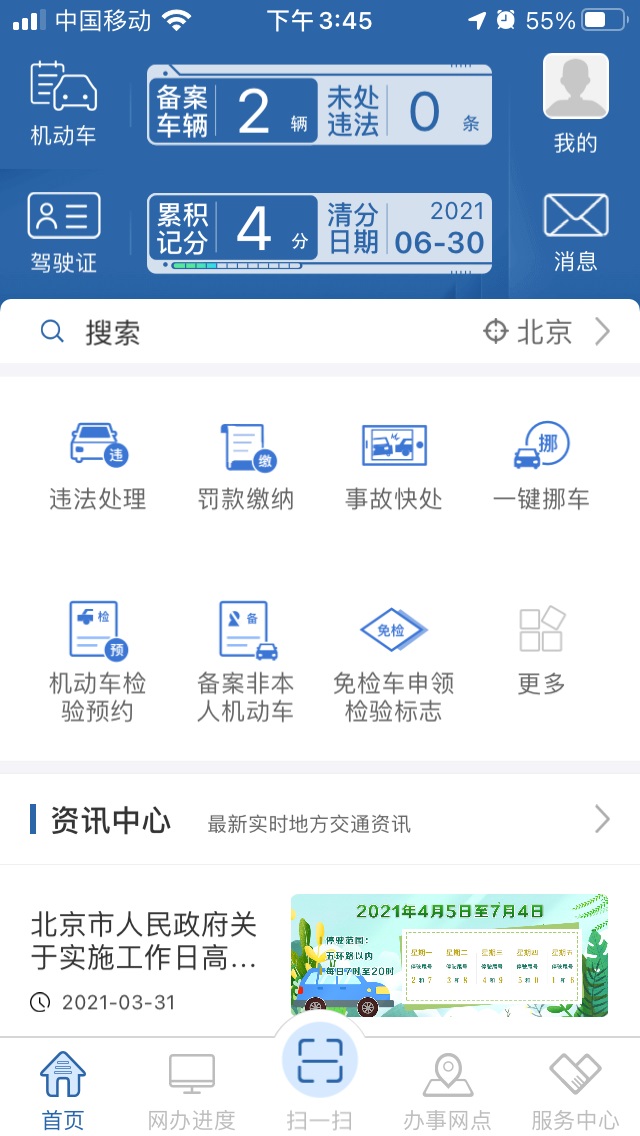Open 免检车申领检验标志 service
Screen dimensions: 640x1136
394,660
